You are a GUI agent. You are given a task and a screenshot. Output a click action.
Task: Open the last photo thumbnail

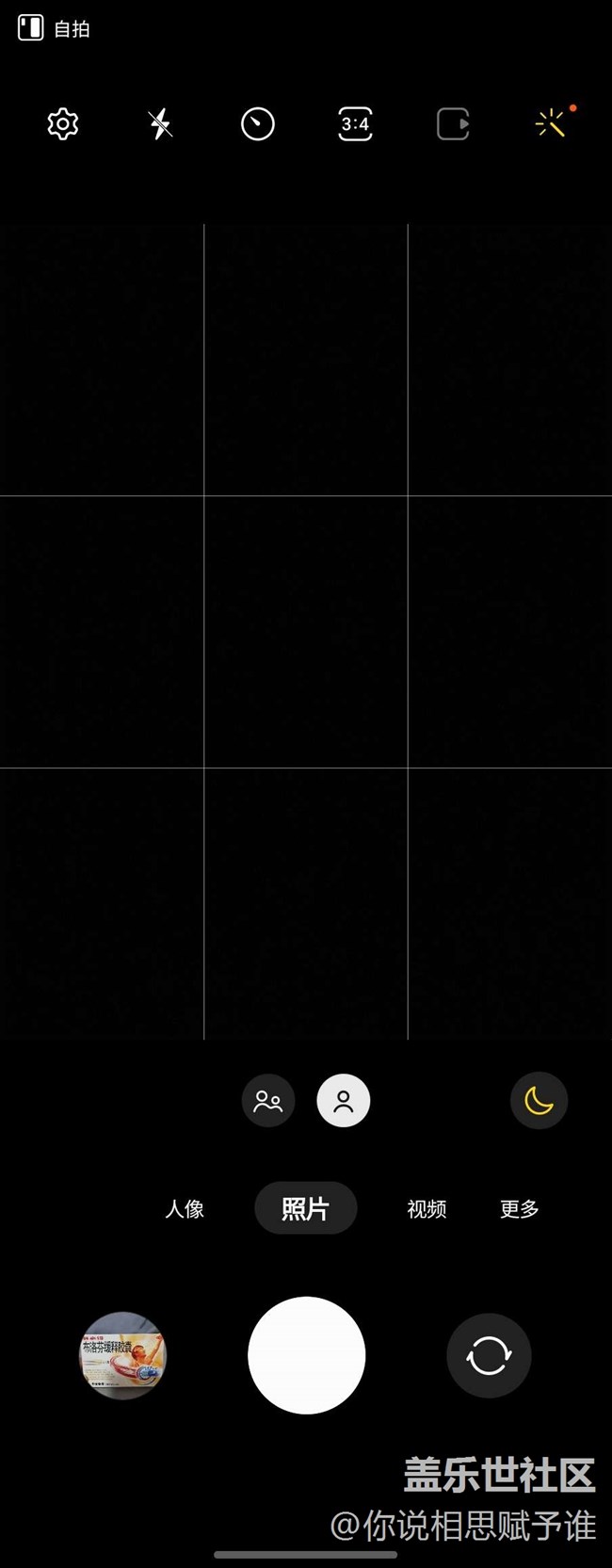coord(122,1355)
